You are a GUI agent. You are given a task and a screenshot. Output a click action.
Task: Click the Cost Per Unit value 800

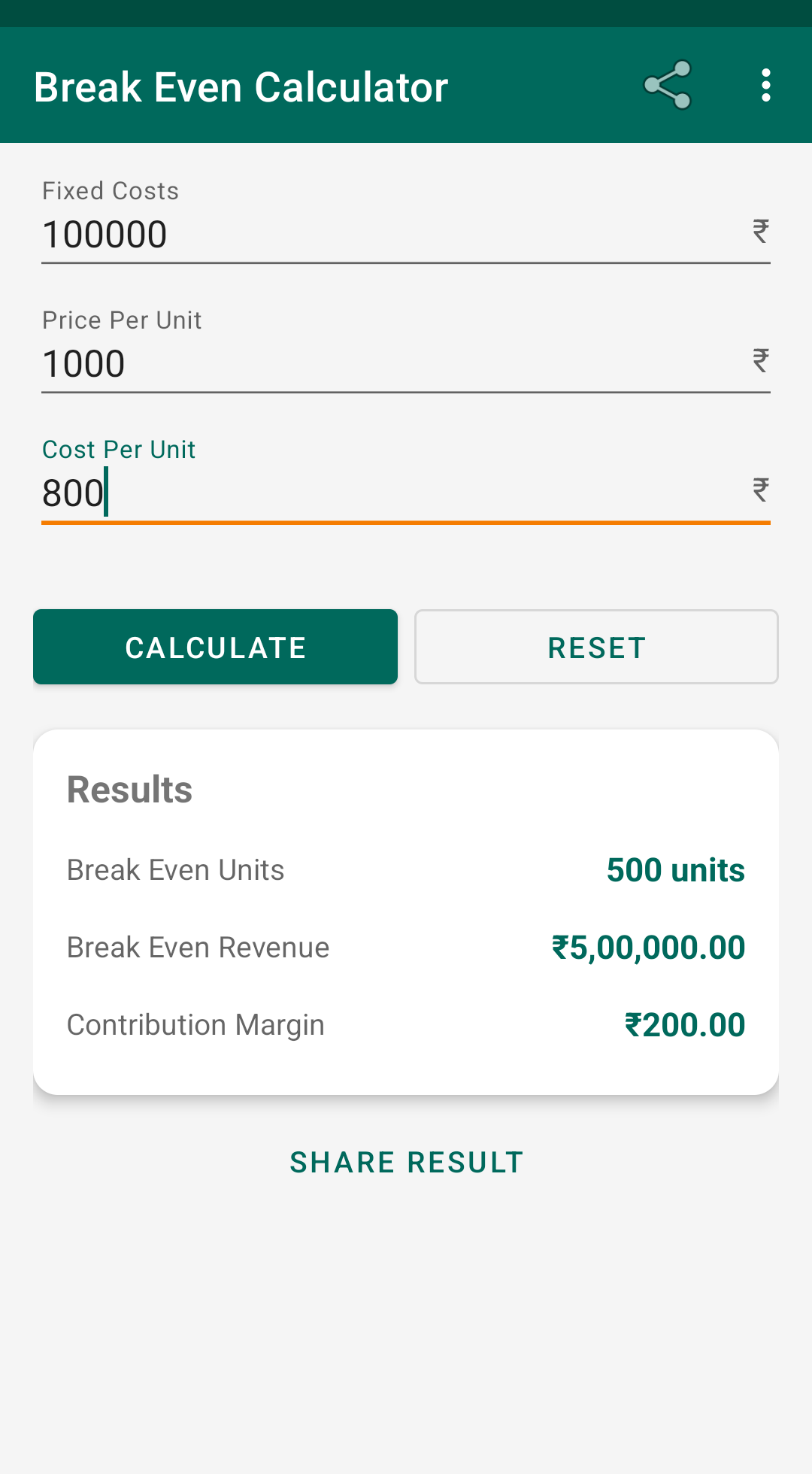[72, 493]
